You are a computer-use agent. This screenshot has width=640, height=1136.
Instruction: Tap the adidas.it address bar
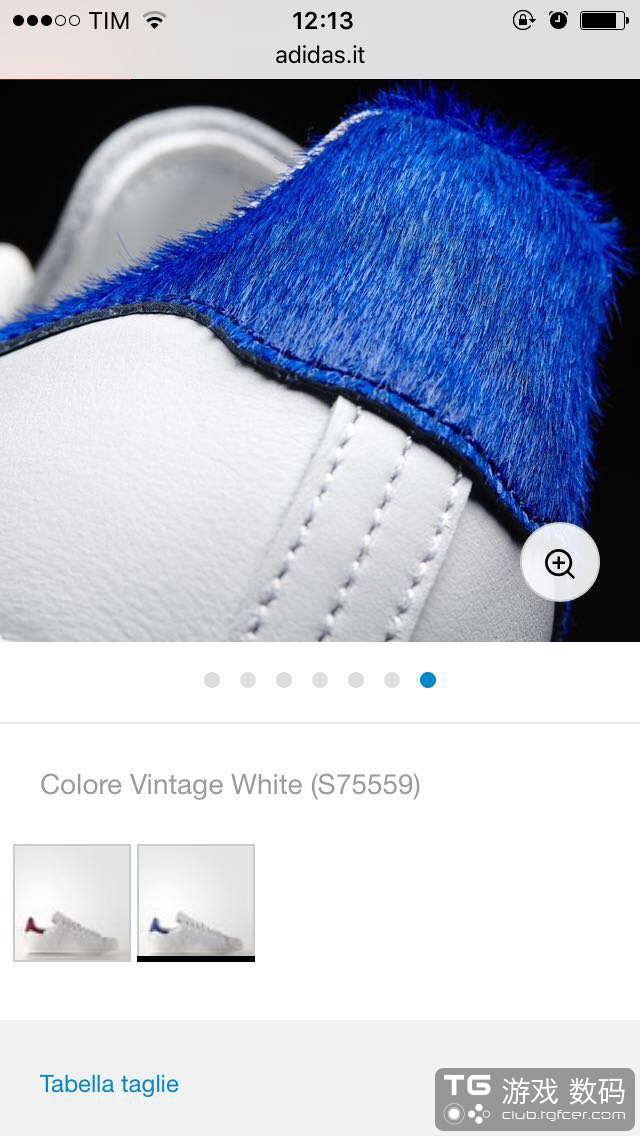[x=320, y=55]
